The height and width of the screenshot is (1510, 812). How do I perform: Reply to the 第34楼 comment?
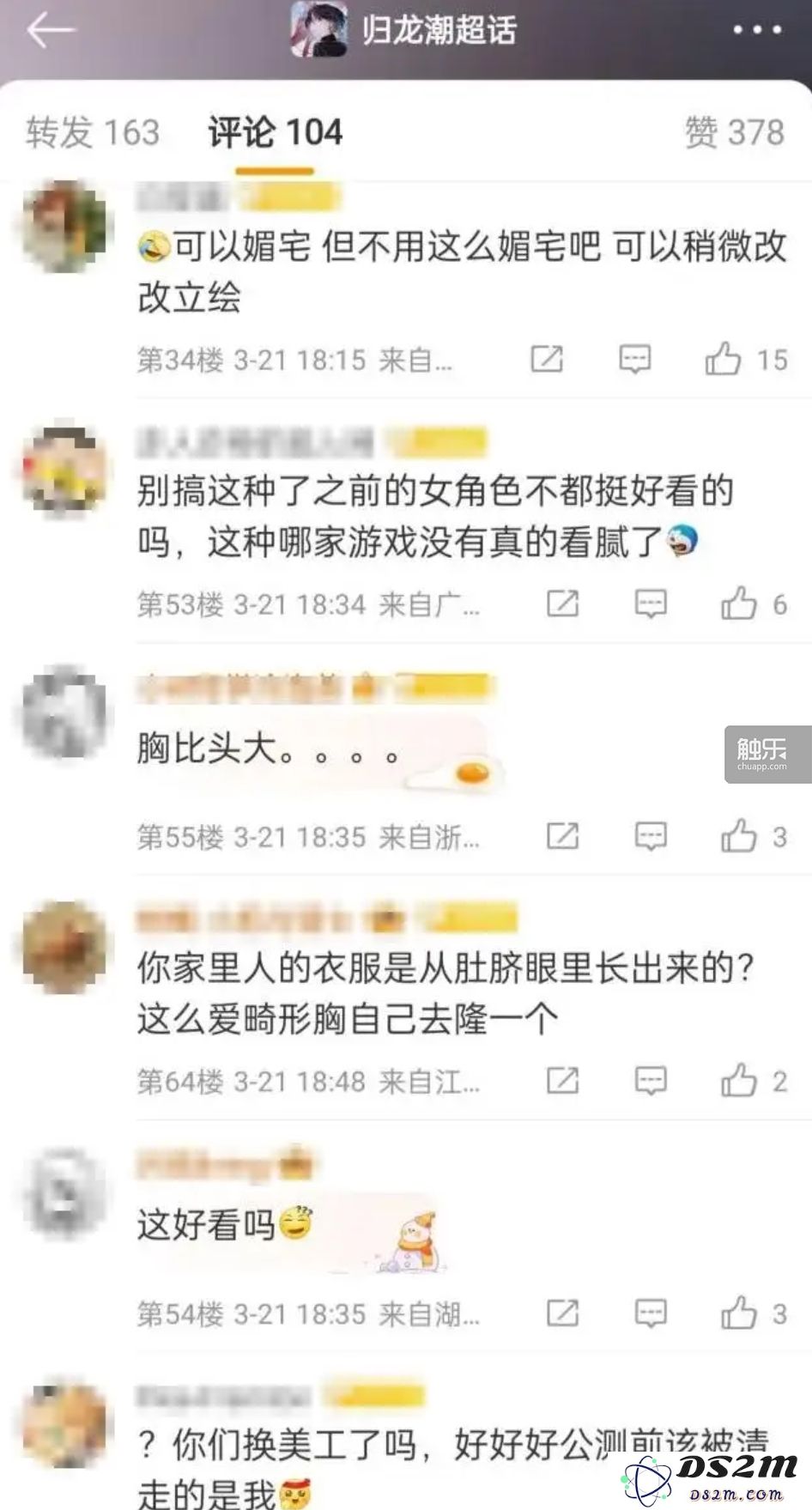[x=635, y=360]
